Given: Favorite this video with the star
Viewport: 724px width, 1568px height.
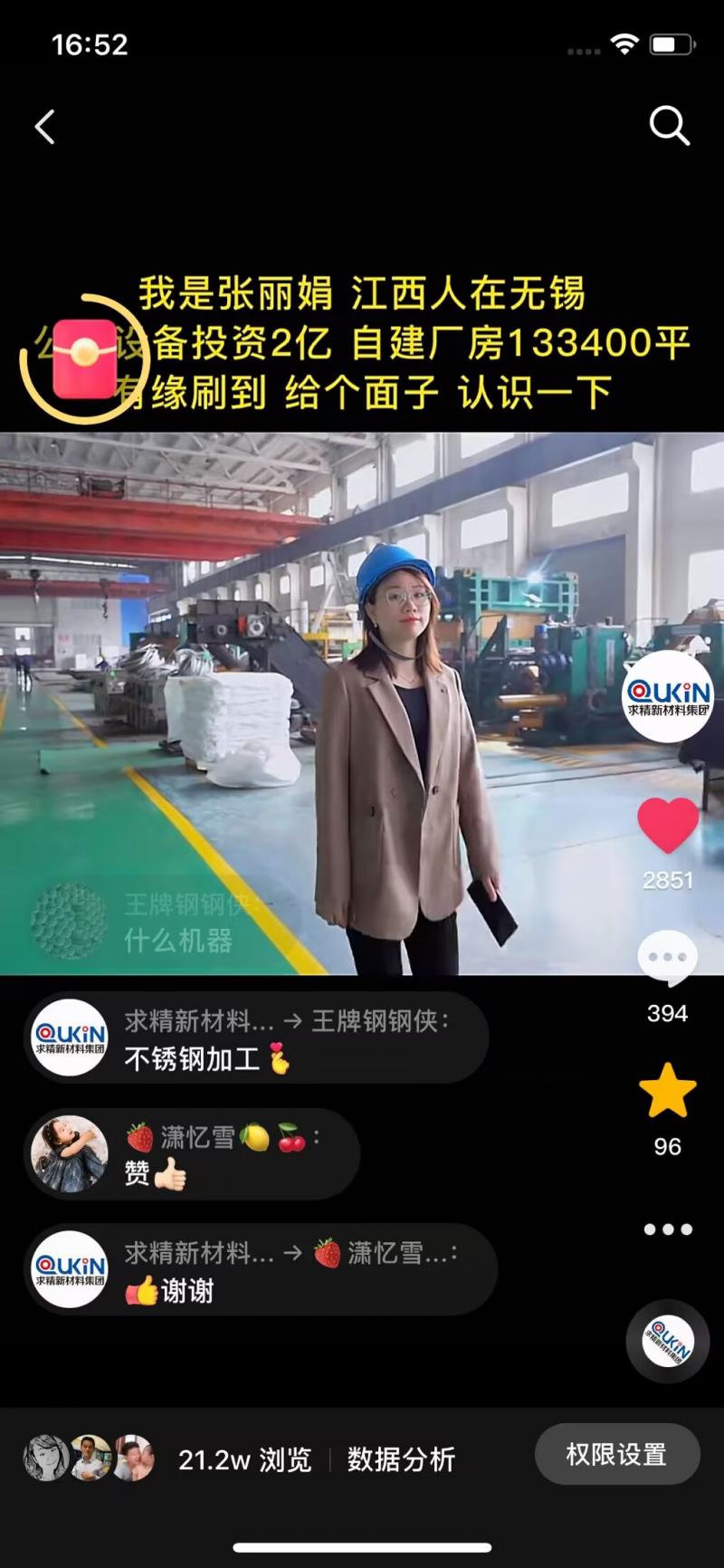Looking at the screenshot, I should coord(668,1091).
